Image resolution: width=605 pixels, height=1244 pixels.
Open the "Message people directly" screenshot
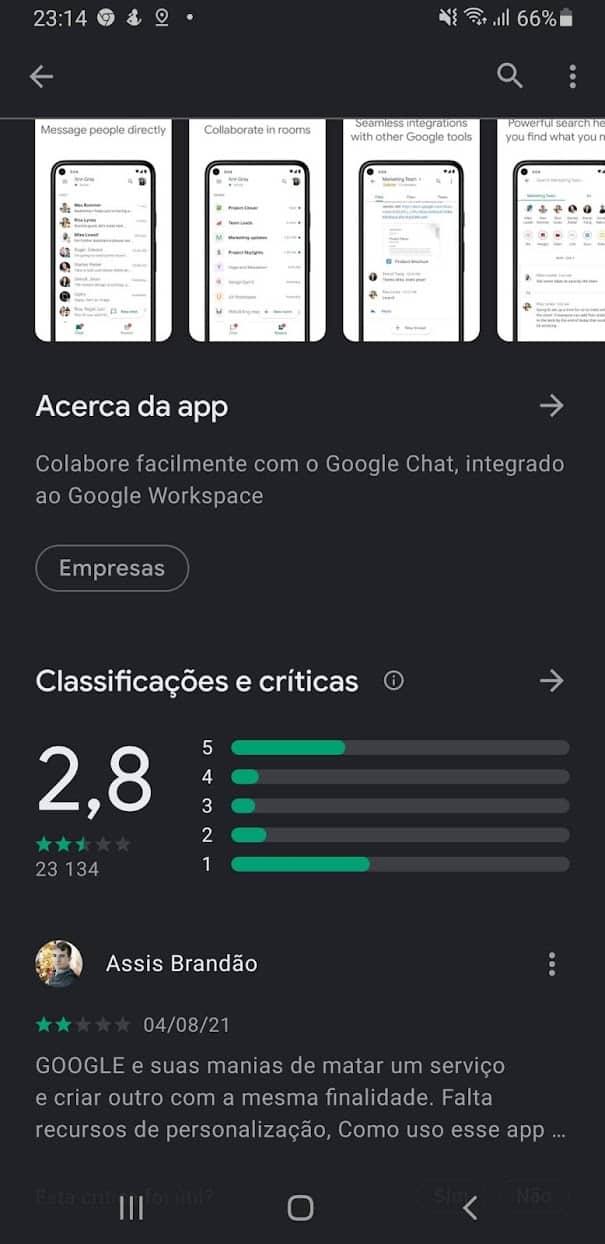pos(103,232)
